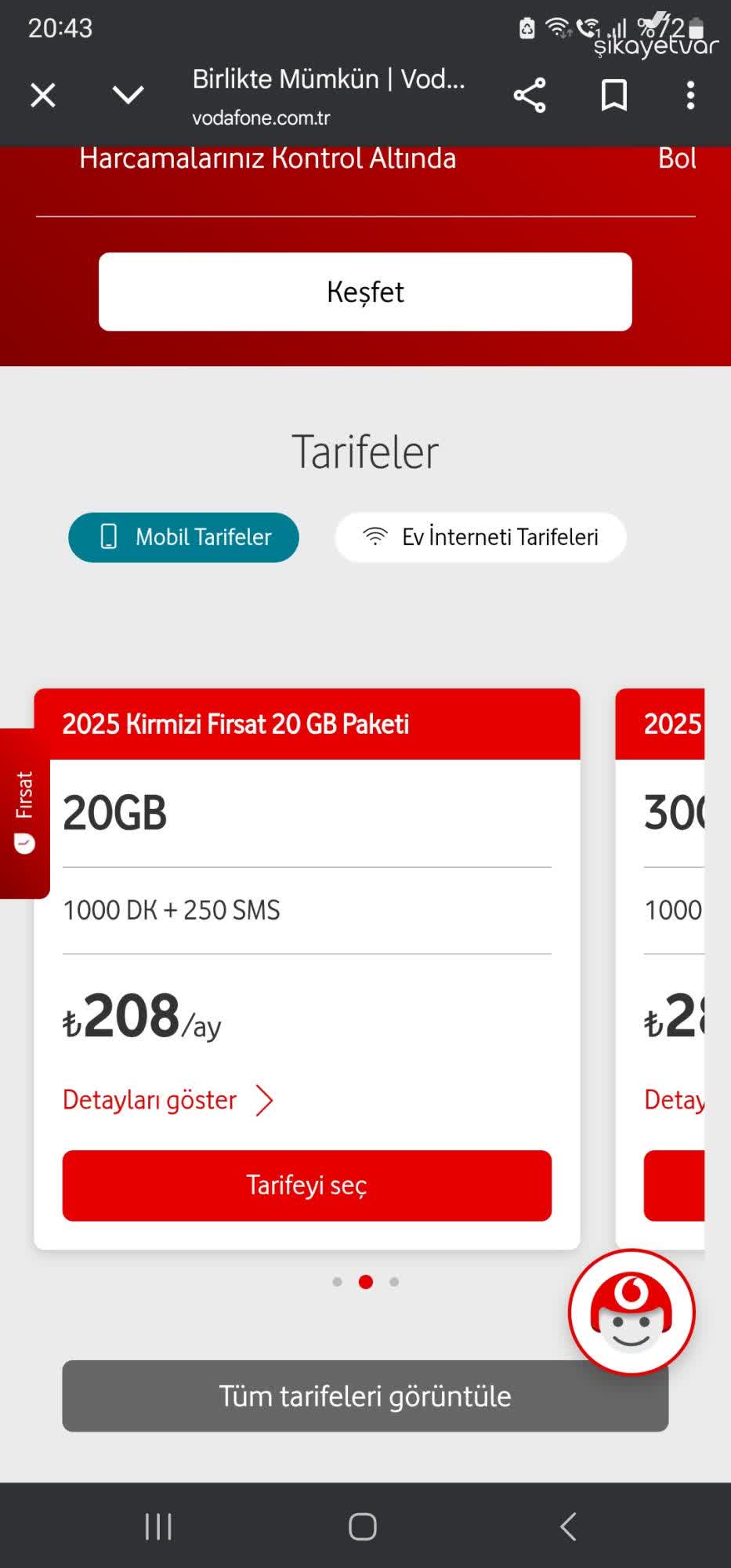Viewport: 731px width, 1568px height.
Task: Select the third carousel indicator dot
Action: click(393, 1281)
